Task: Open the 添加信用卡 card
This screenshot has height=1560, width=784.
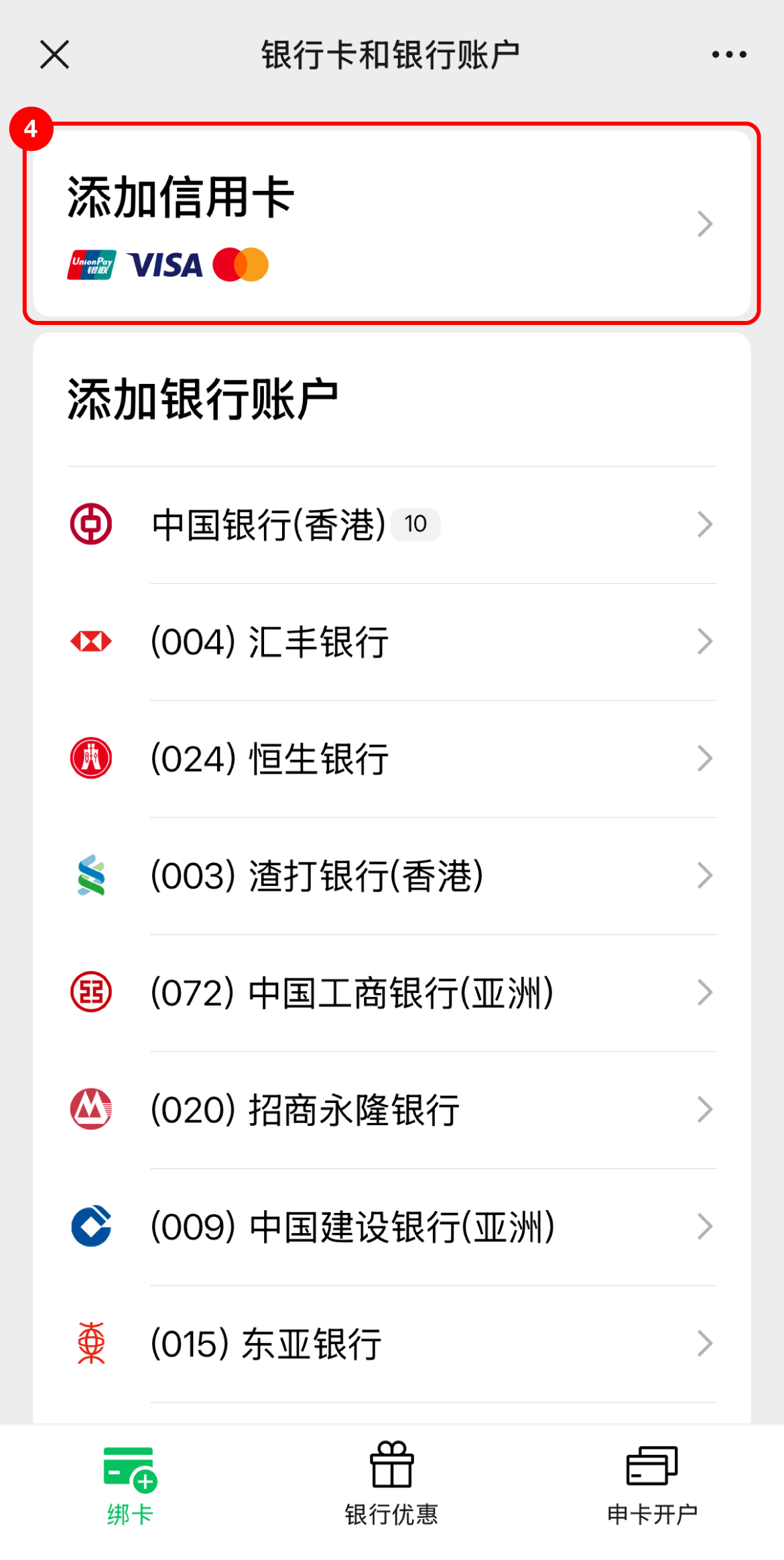Action: [391, 223]
